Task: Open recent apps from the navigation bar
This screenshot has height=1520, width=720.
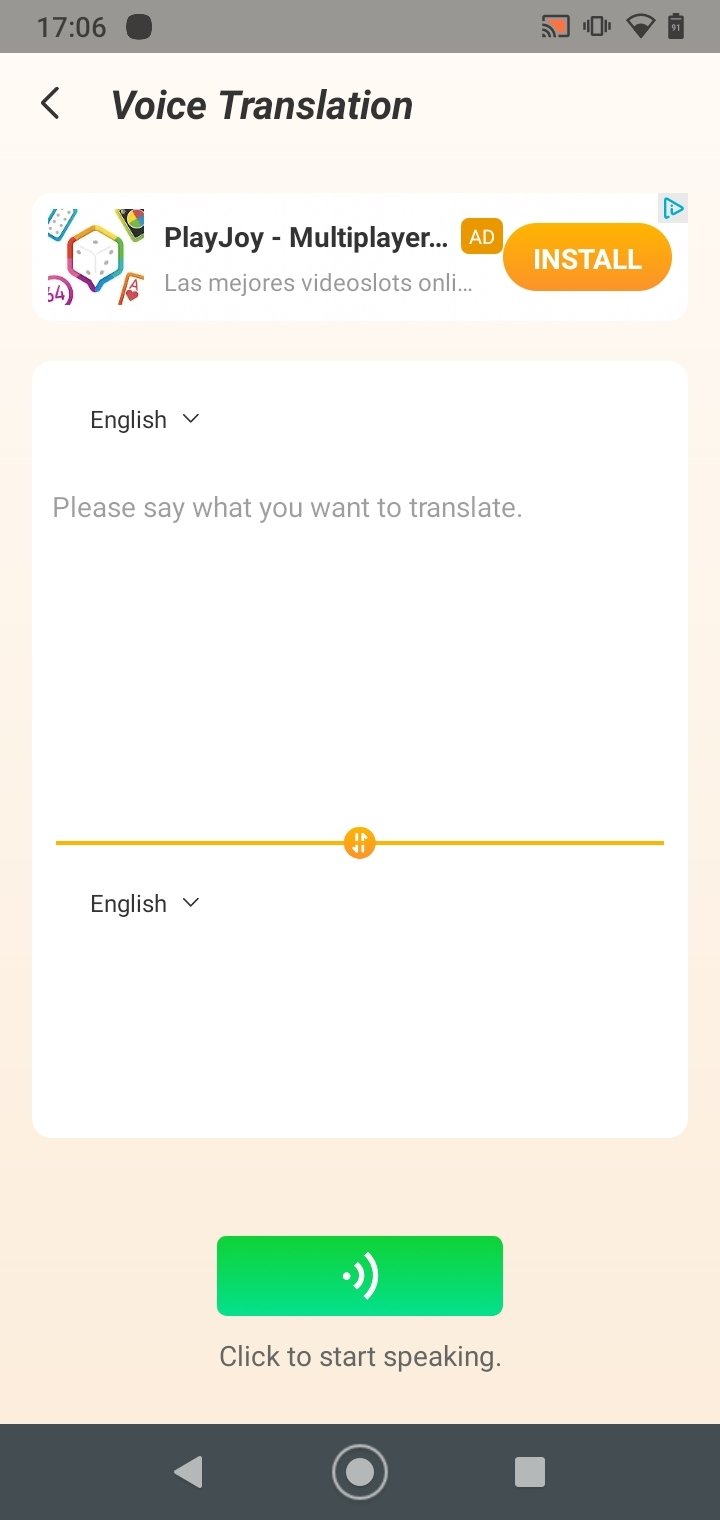Action: point(529,1472)
